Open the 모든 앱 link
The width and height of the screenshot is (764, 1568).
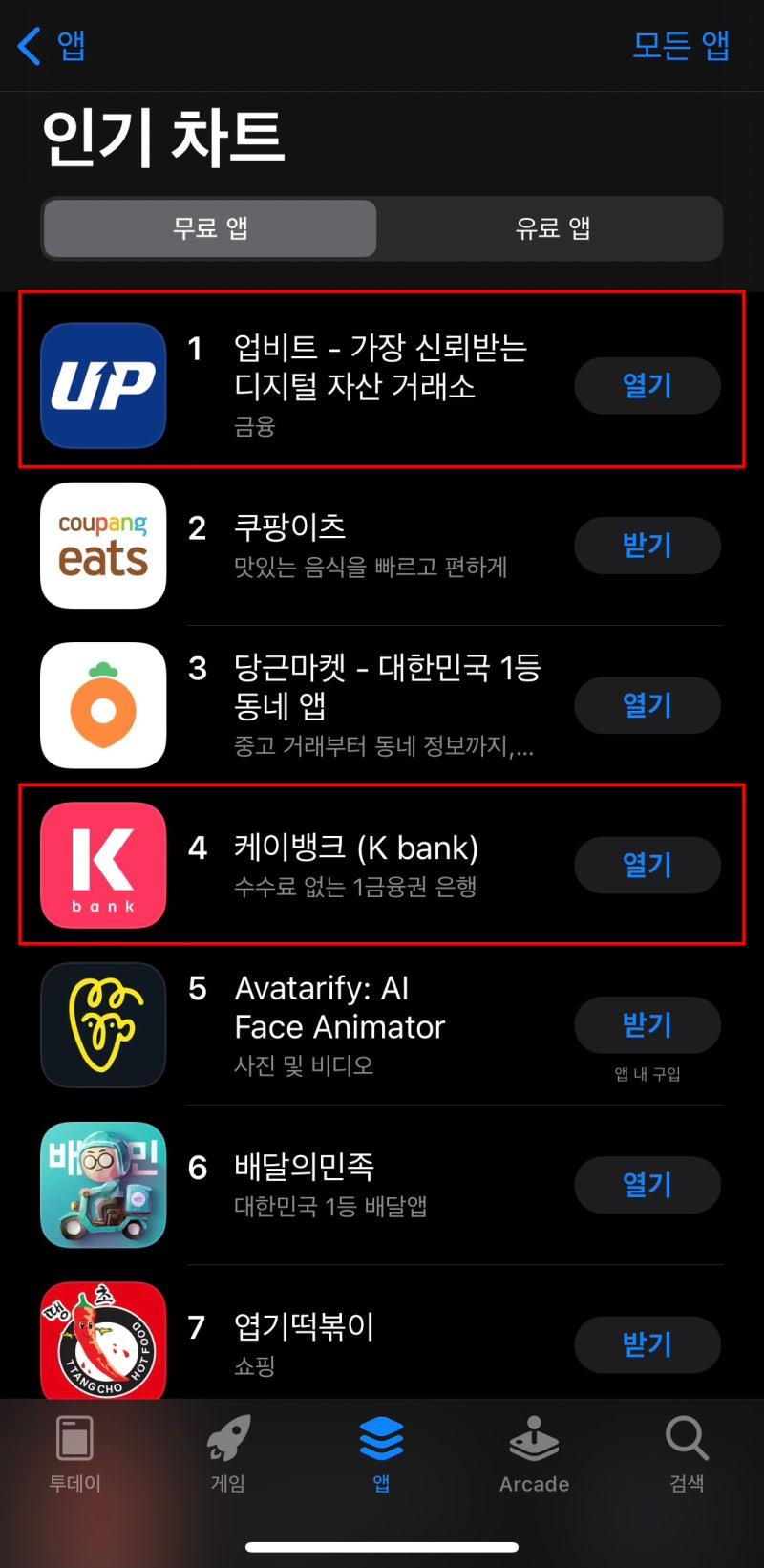[x=680, y=46]
